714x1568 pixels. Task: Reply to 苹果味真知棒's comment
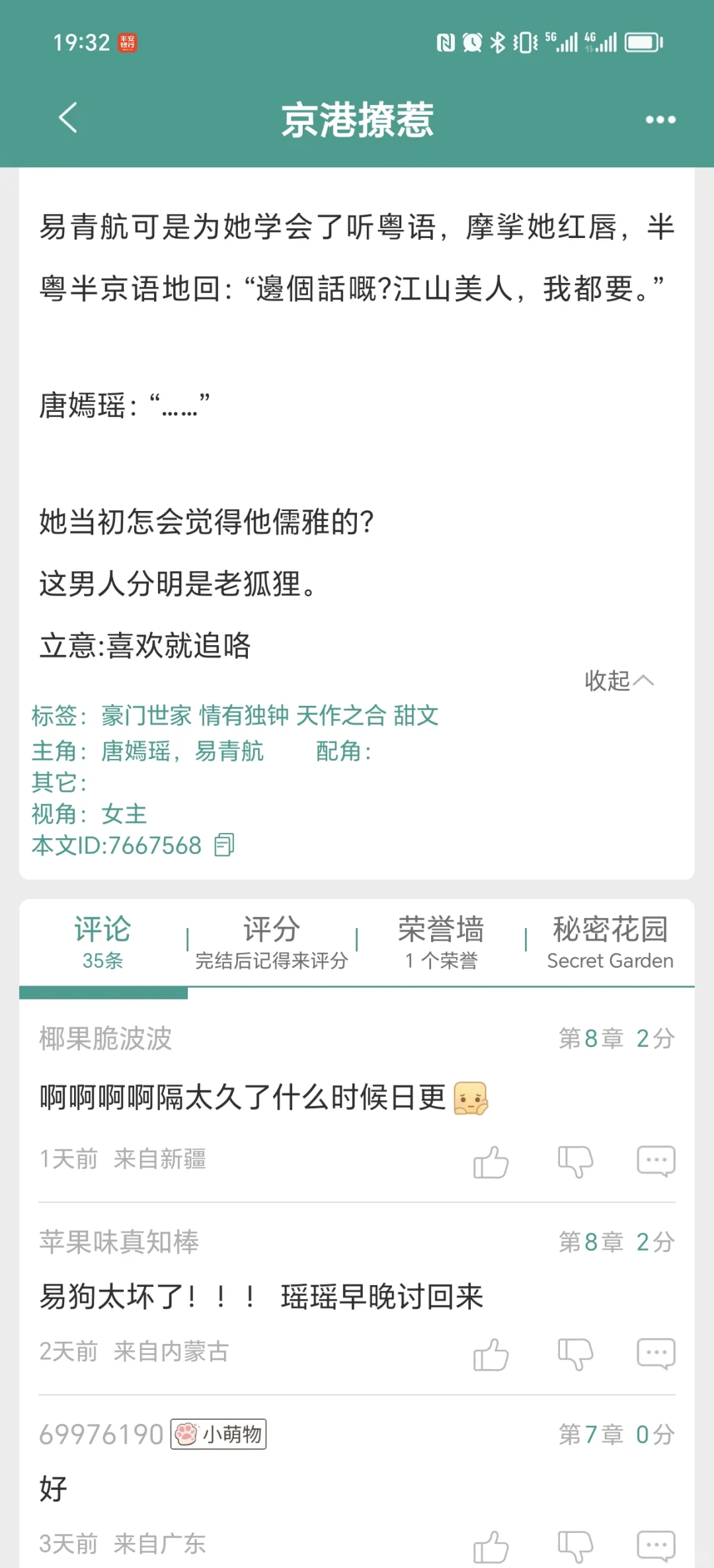(x=656, y=1354)
